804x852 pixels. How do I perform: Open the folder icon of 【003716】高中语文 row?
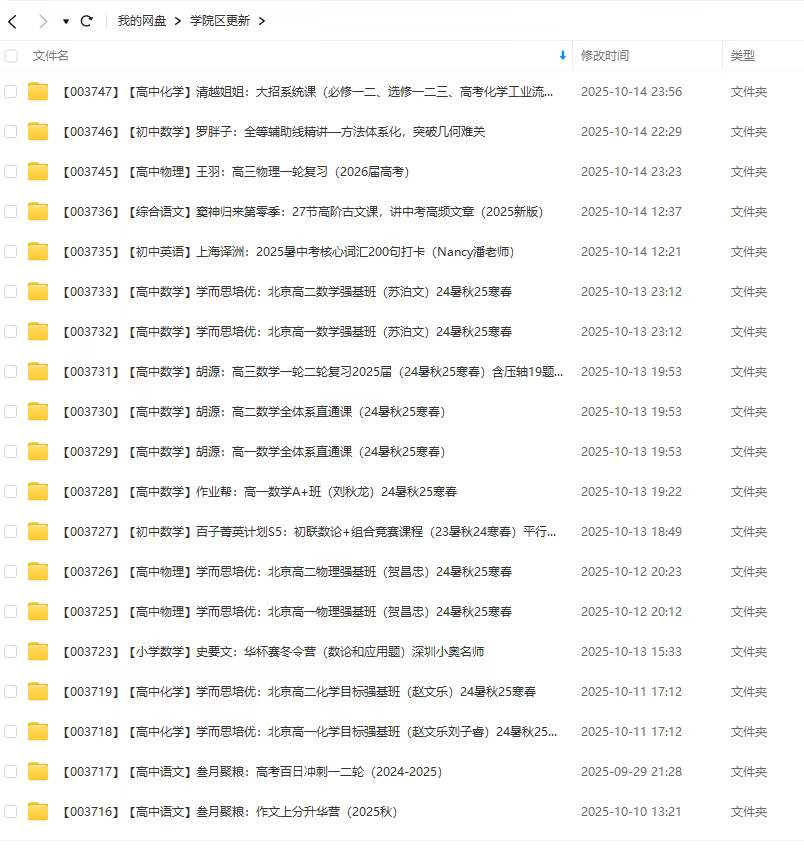point(39,811)
